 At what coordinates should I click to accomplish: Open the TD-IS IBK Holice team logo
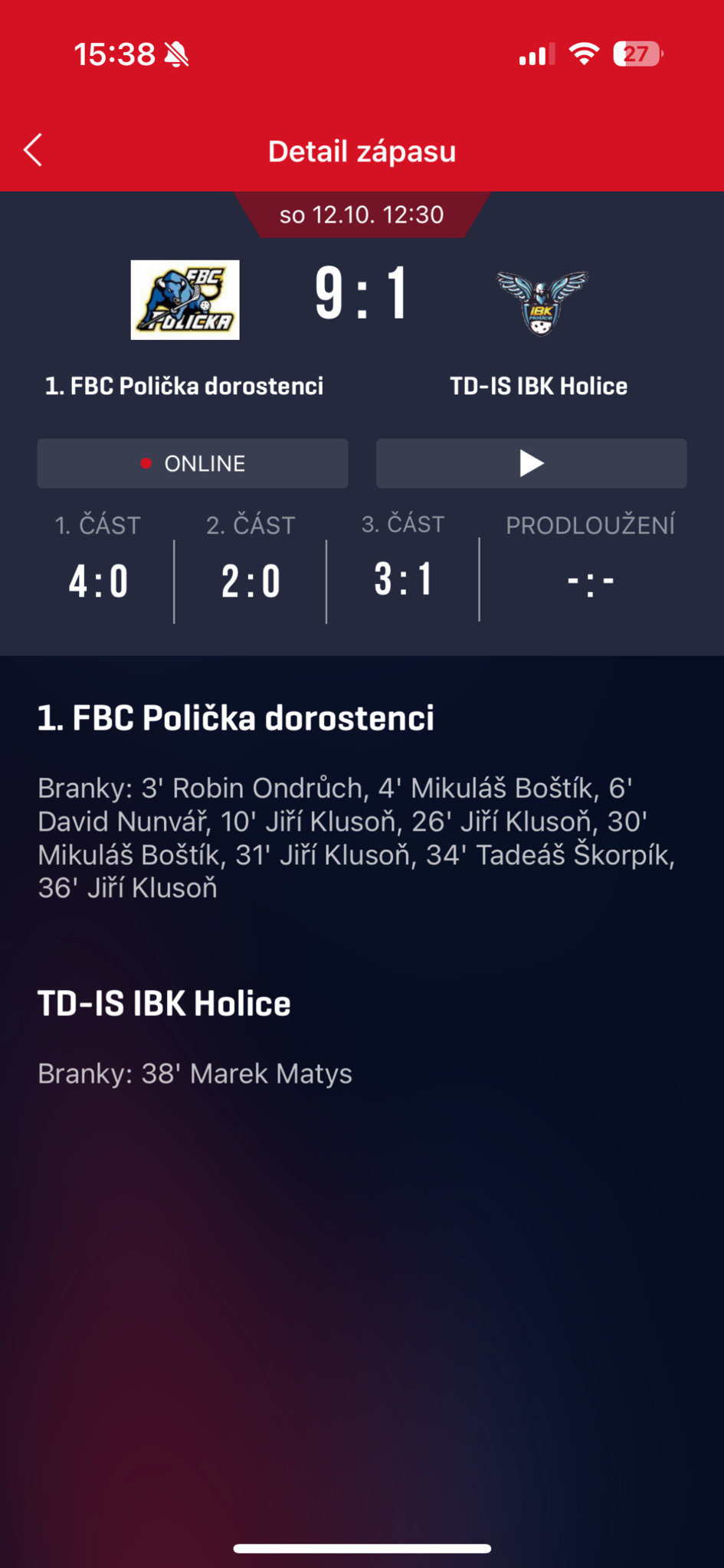(x=541, y=302)
